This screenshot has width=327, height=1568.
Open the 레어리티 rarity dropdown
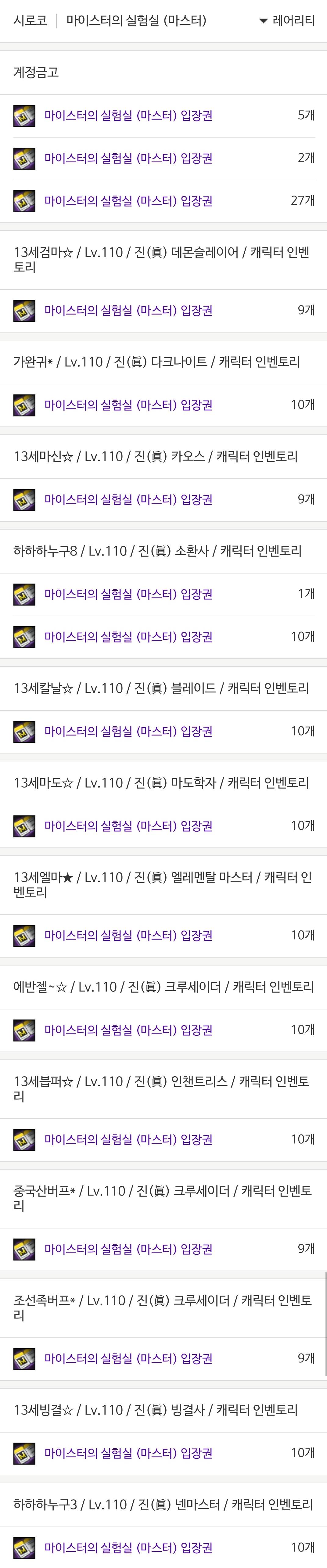point(287,21)
